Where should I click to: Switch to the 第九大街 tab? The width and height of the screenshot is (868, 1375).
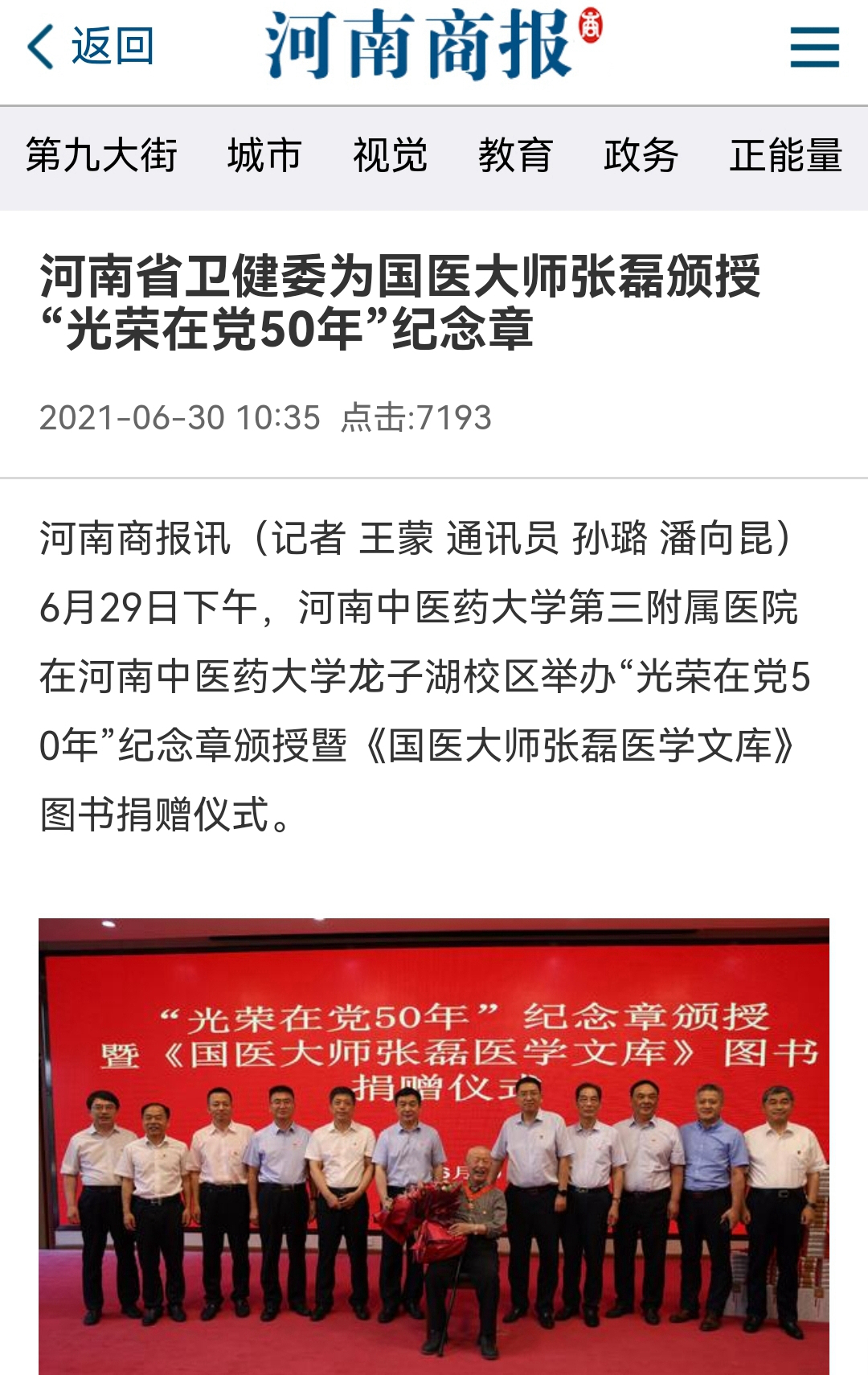(101, 155)
